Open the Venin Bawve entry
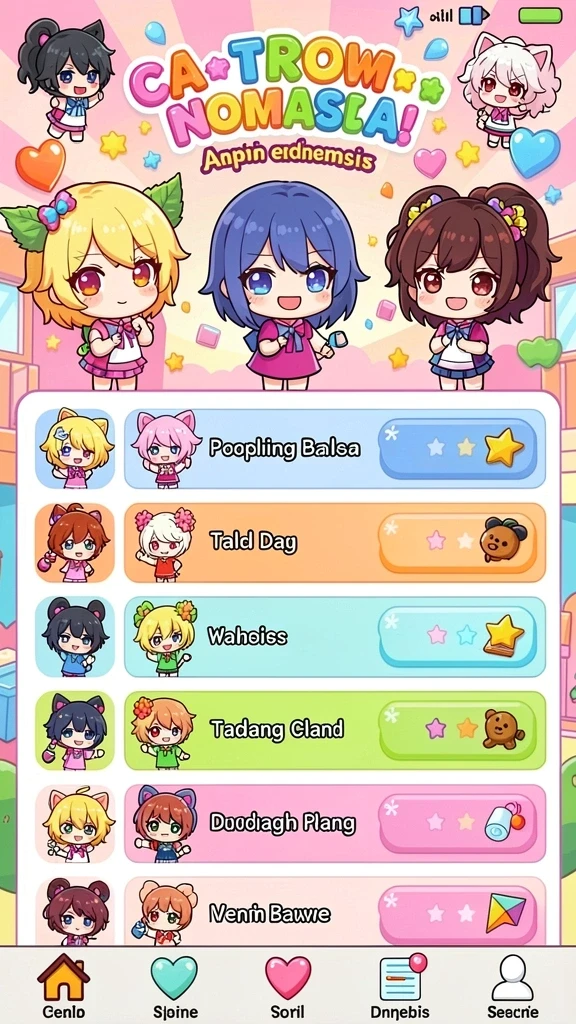 334,912
